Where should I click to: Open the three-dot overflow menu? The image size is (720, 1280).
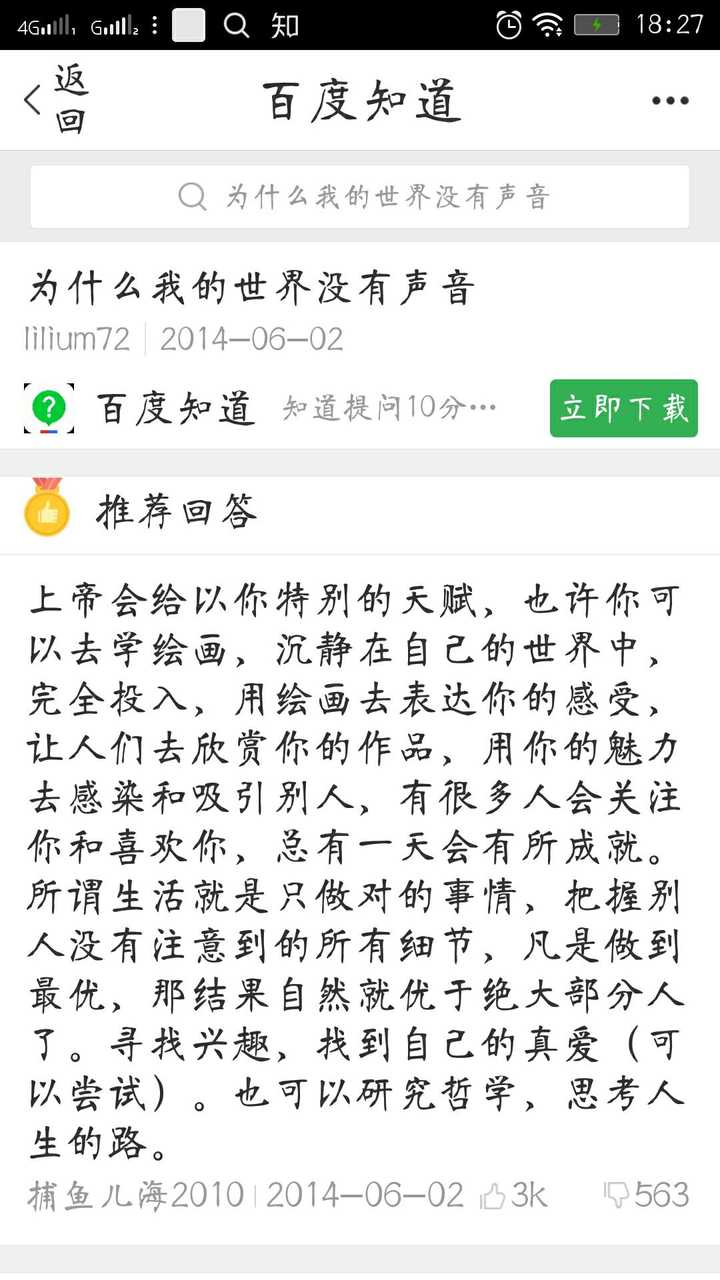[669, 100]
